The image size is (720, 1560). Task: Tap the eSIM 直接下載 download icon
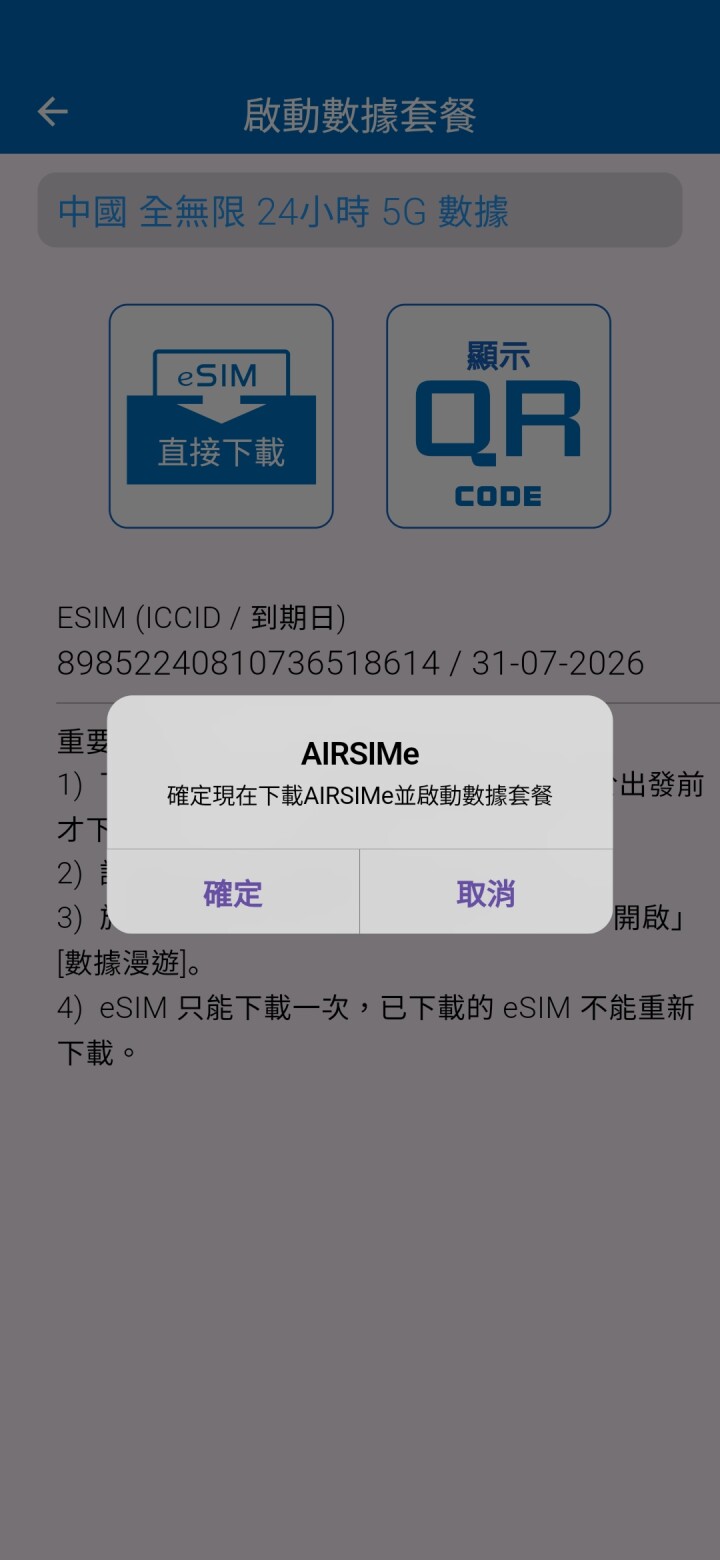(x=220, y=415)
